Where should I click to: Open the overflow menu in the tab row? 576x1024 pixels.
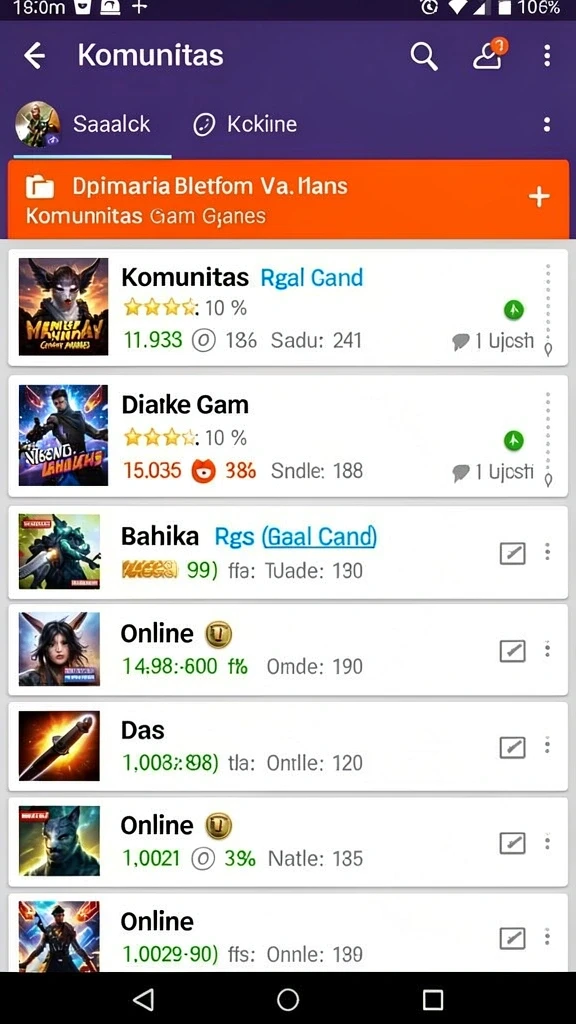coord(547,124)
